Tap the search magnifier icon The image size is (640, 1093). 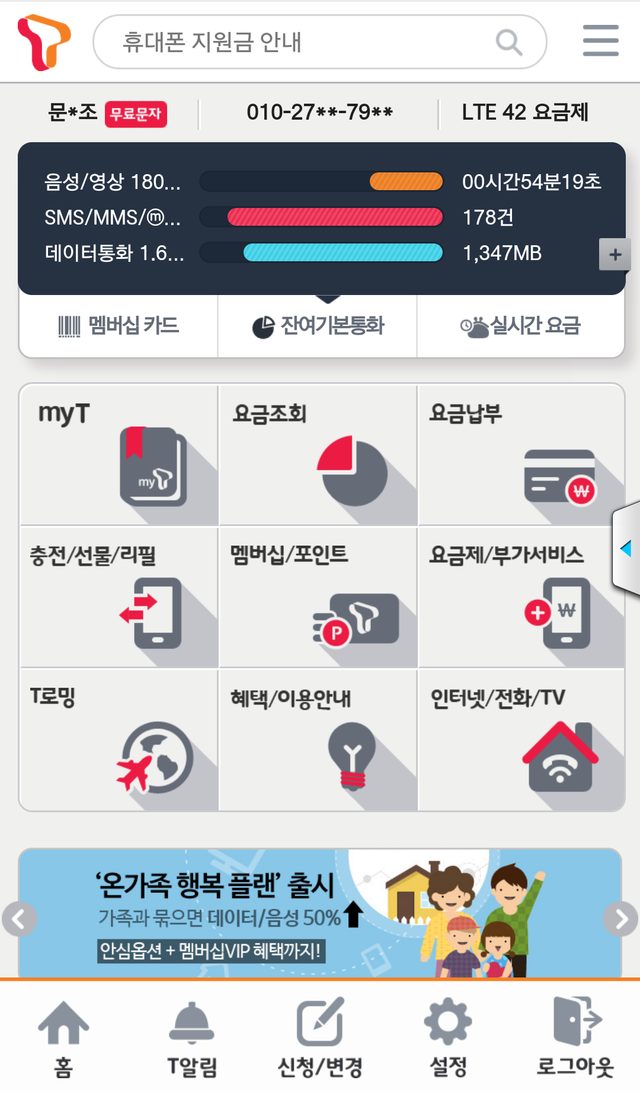(x=509, y=41)
